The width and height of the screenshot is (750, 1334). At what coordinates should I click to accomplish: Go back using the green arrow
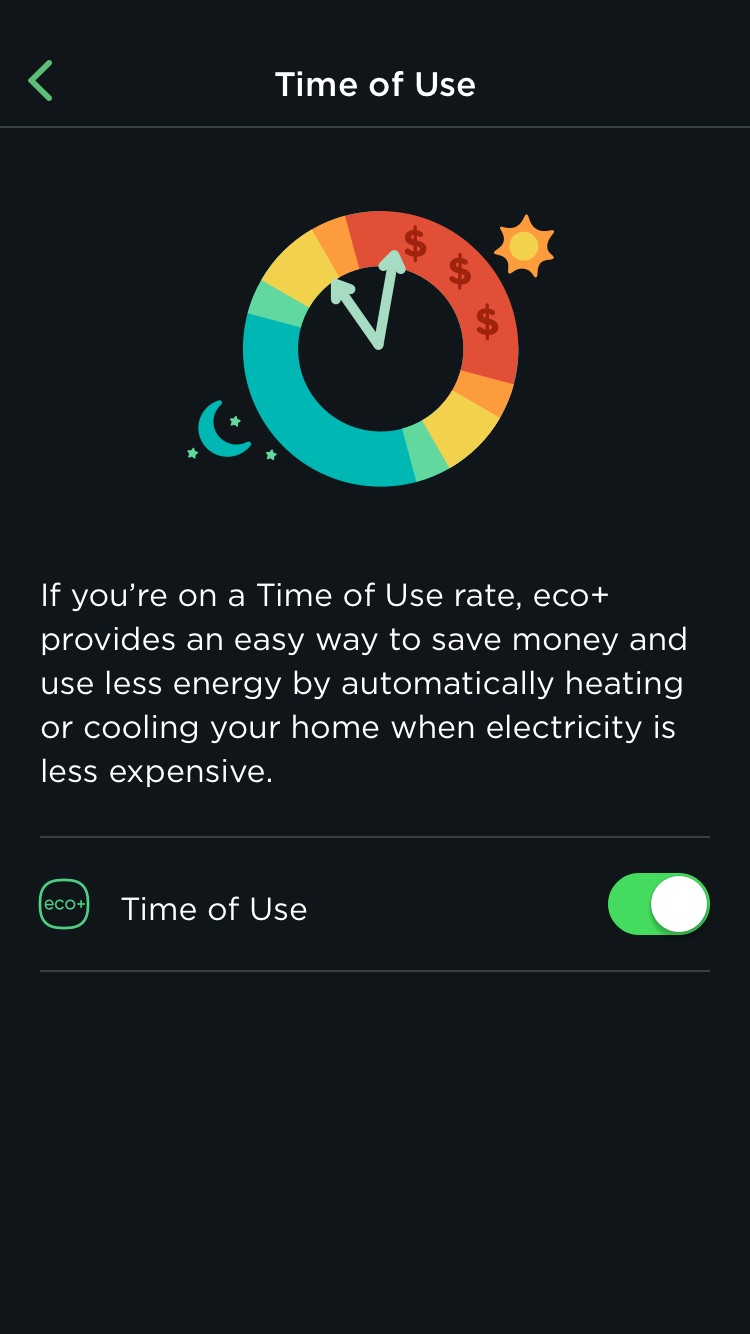click(x=40, y=81)
